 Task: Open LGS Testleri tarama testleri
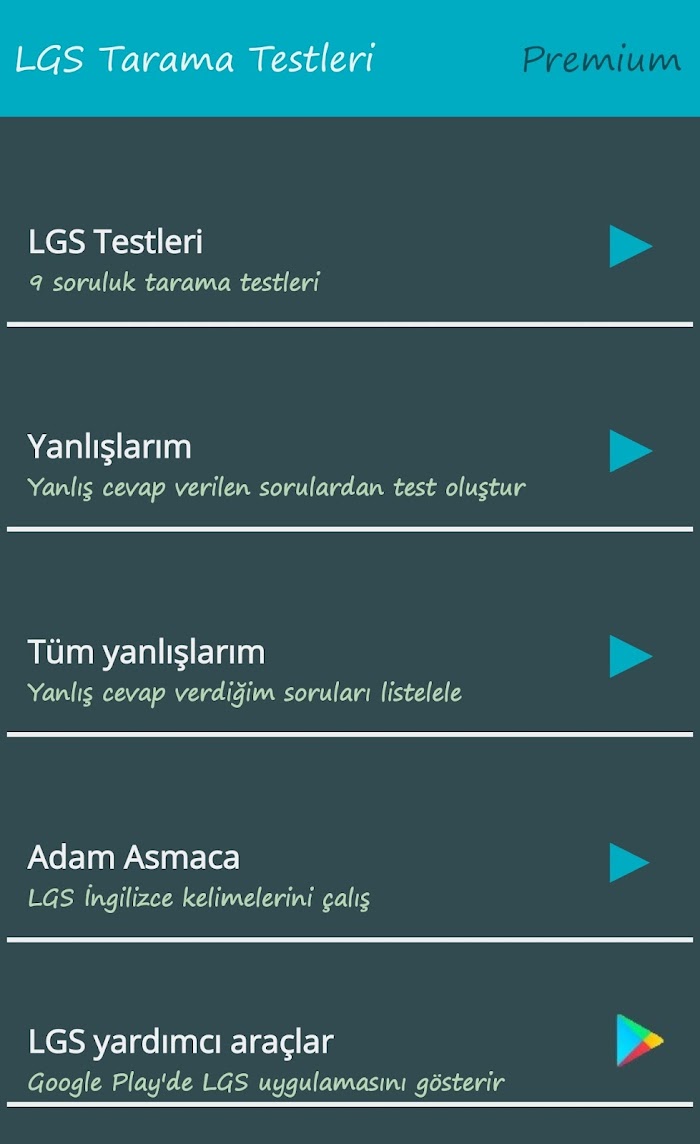click(x=350, y=259)
